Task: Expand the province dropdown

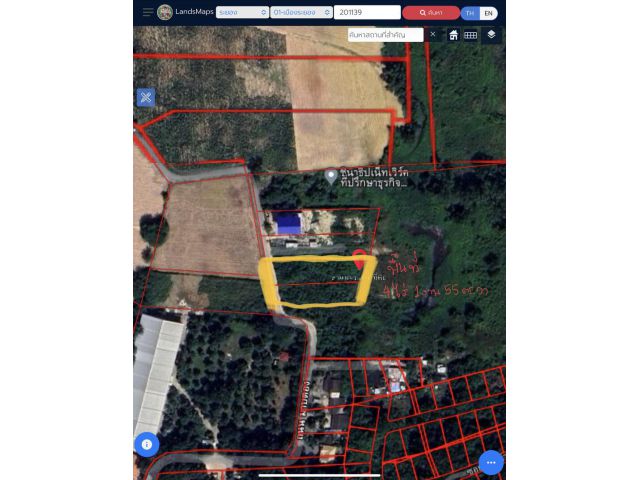Action: 241,12
